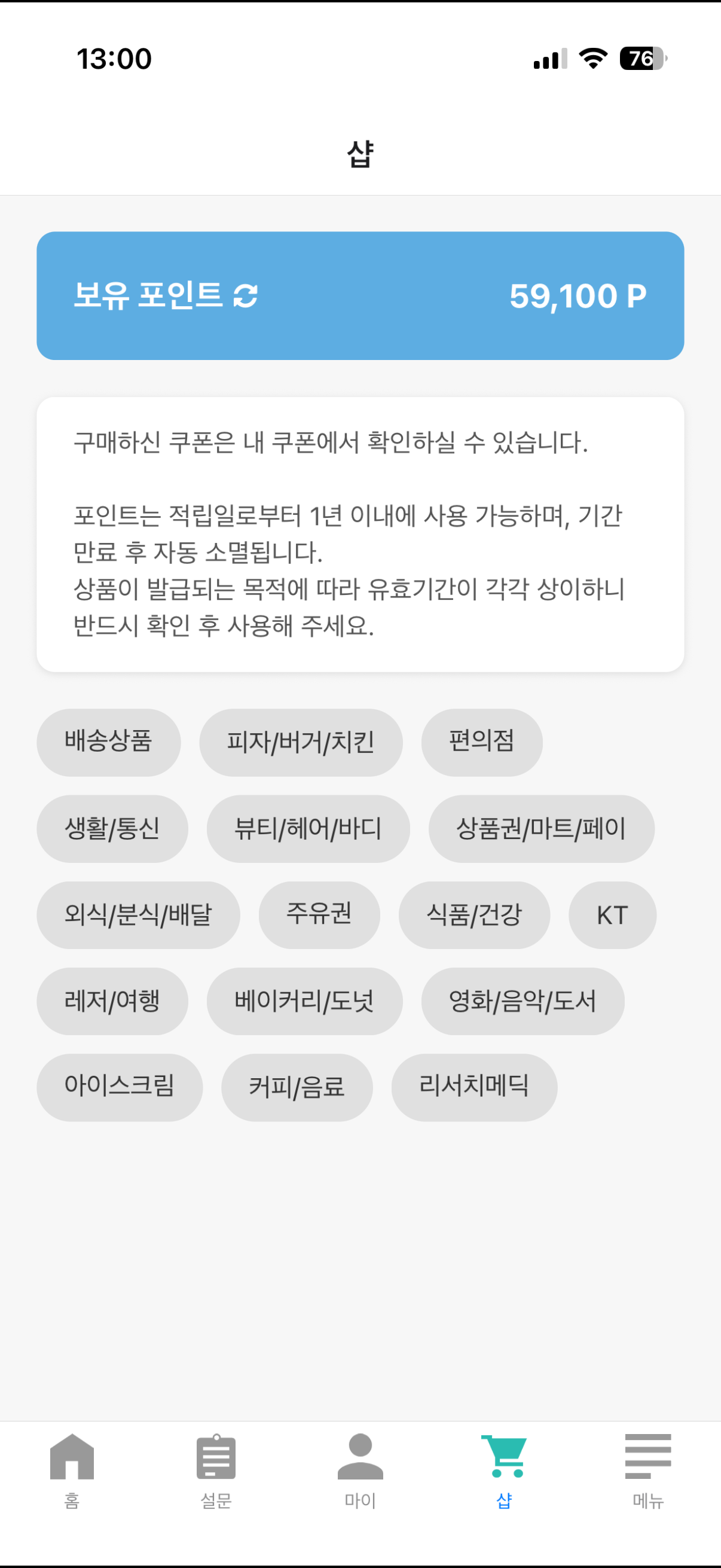Browse 피자/버거/치킨 coupons
The width and height of the screenshot is (721, 1568).
[x=301, y=742]
